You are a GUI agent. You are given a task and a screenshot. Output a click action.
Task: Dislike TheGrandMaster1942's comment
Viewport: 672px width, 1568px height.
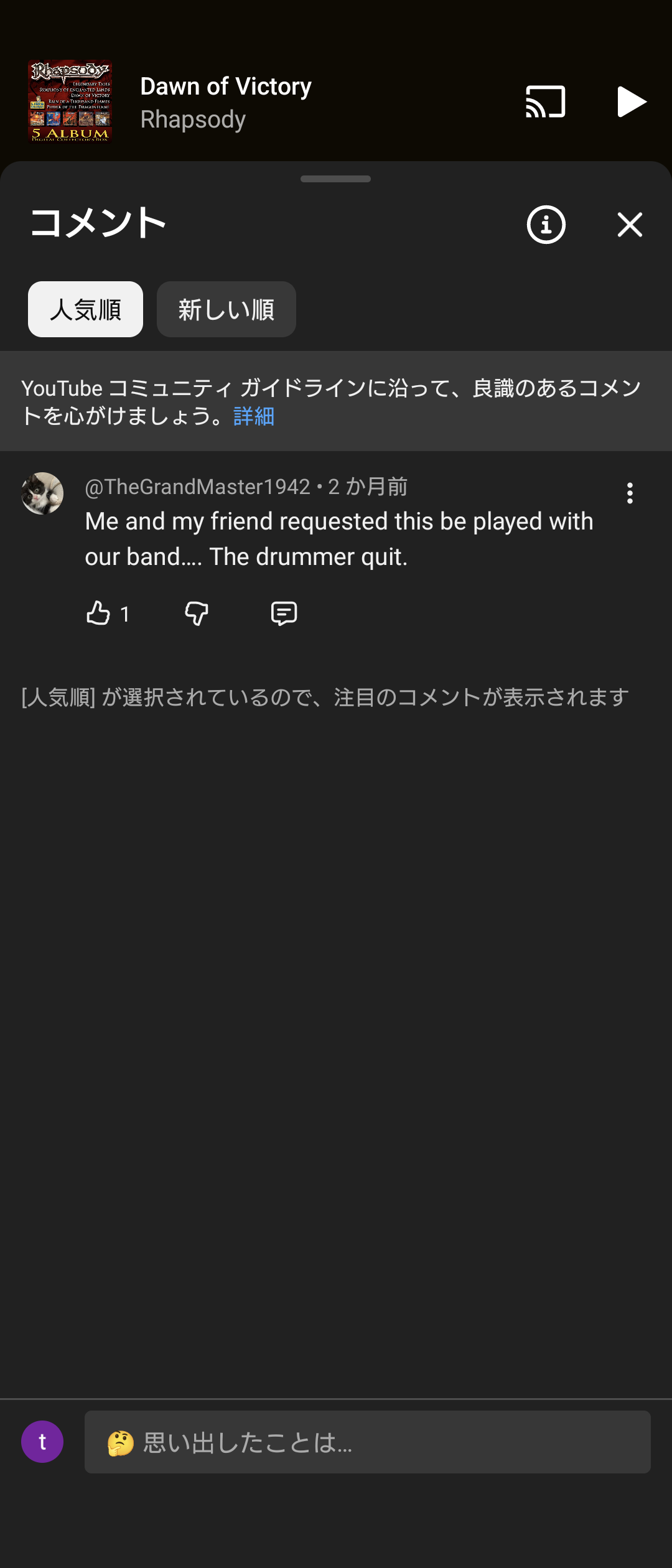tap(197, 614)
